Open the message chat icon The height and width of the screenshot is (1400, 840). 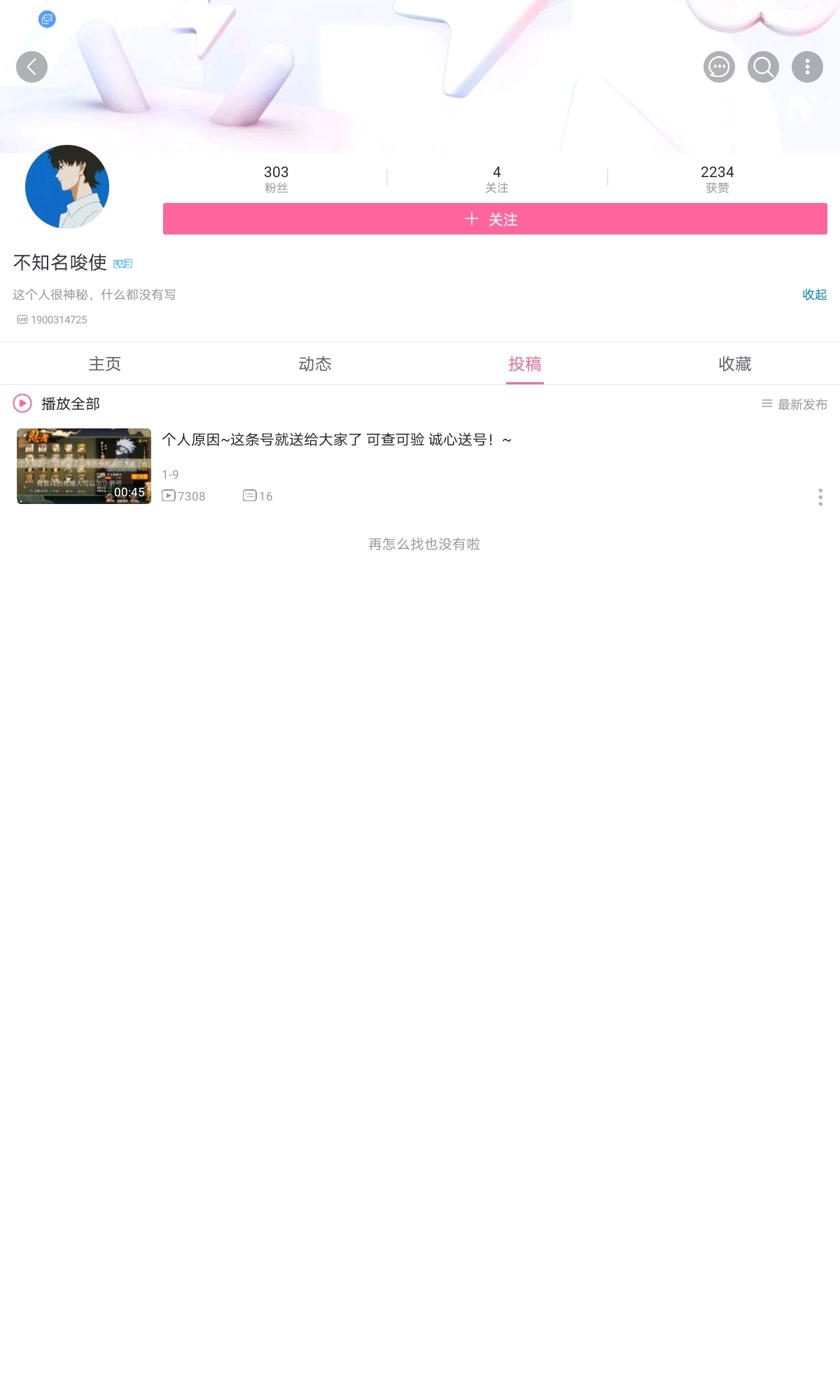[x=719, y=67]
